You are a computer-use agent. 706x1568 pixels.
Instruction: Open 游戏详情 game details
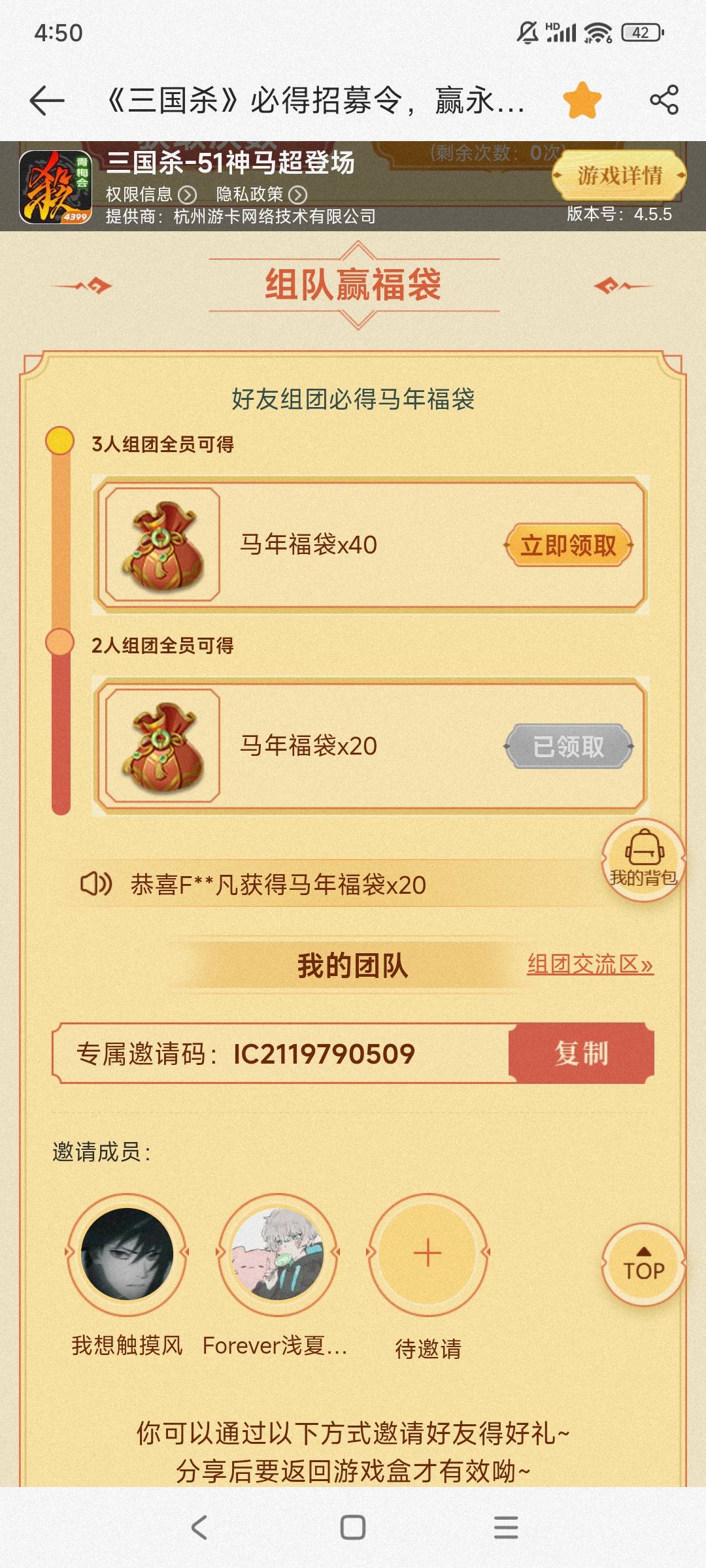[619, 175]
